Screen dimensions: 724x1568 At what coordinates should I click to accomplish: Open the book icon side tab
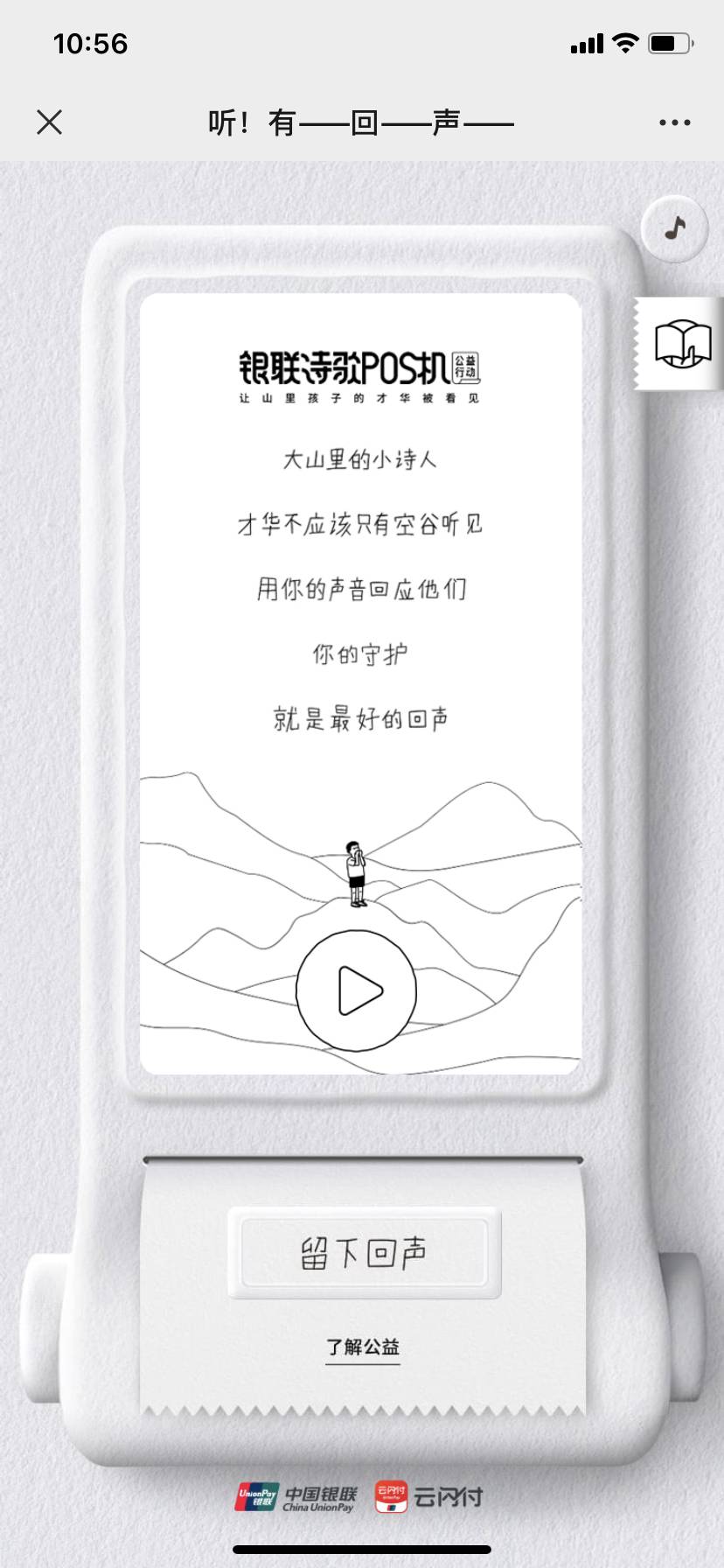point(683,344)
